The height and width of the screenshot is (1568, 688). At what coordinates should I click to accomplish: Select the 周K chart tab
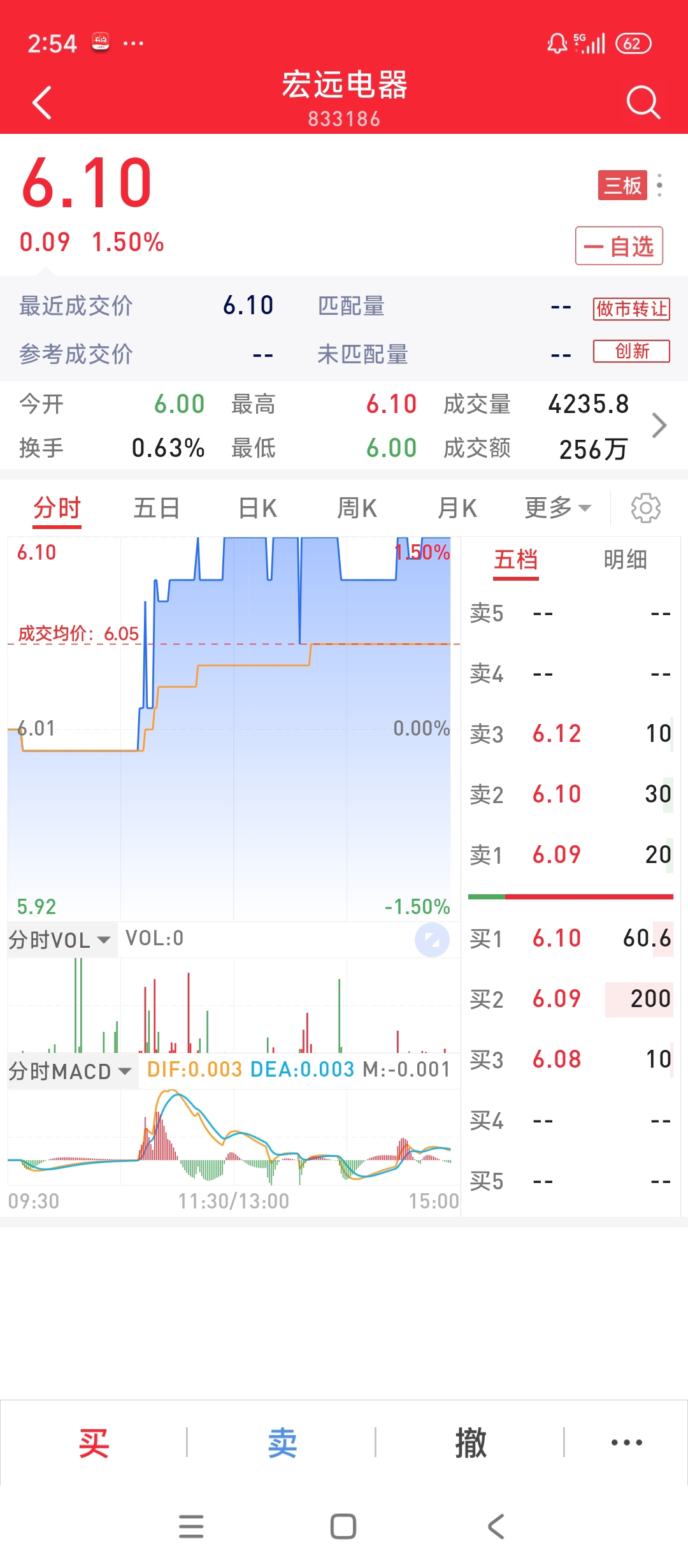pos(357,509)
